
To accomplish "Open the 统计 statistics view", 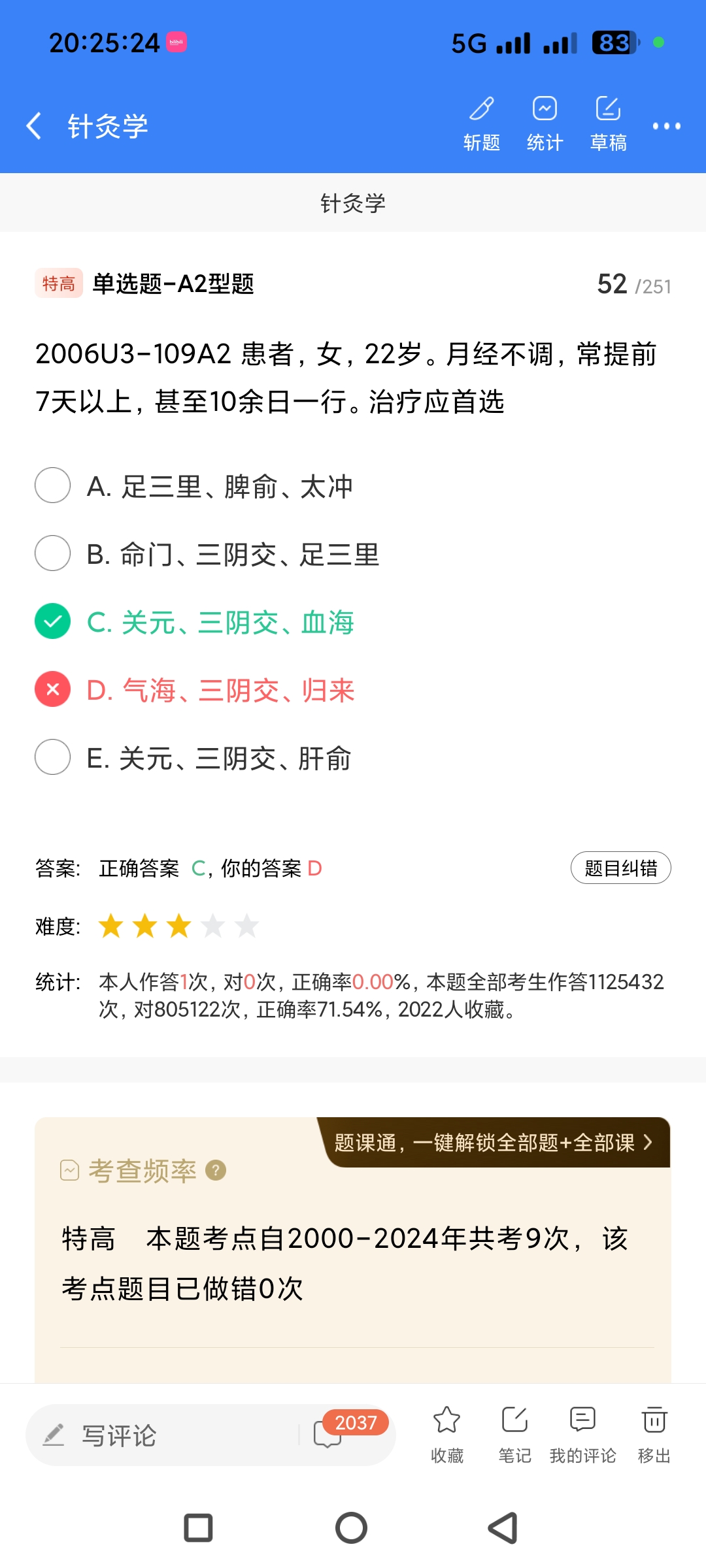I will (545, 123).
